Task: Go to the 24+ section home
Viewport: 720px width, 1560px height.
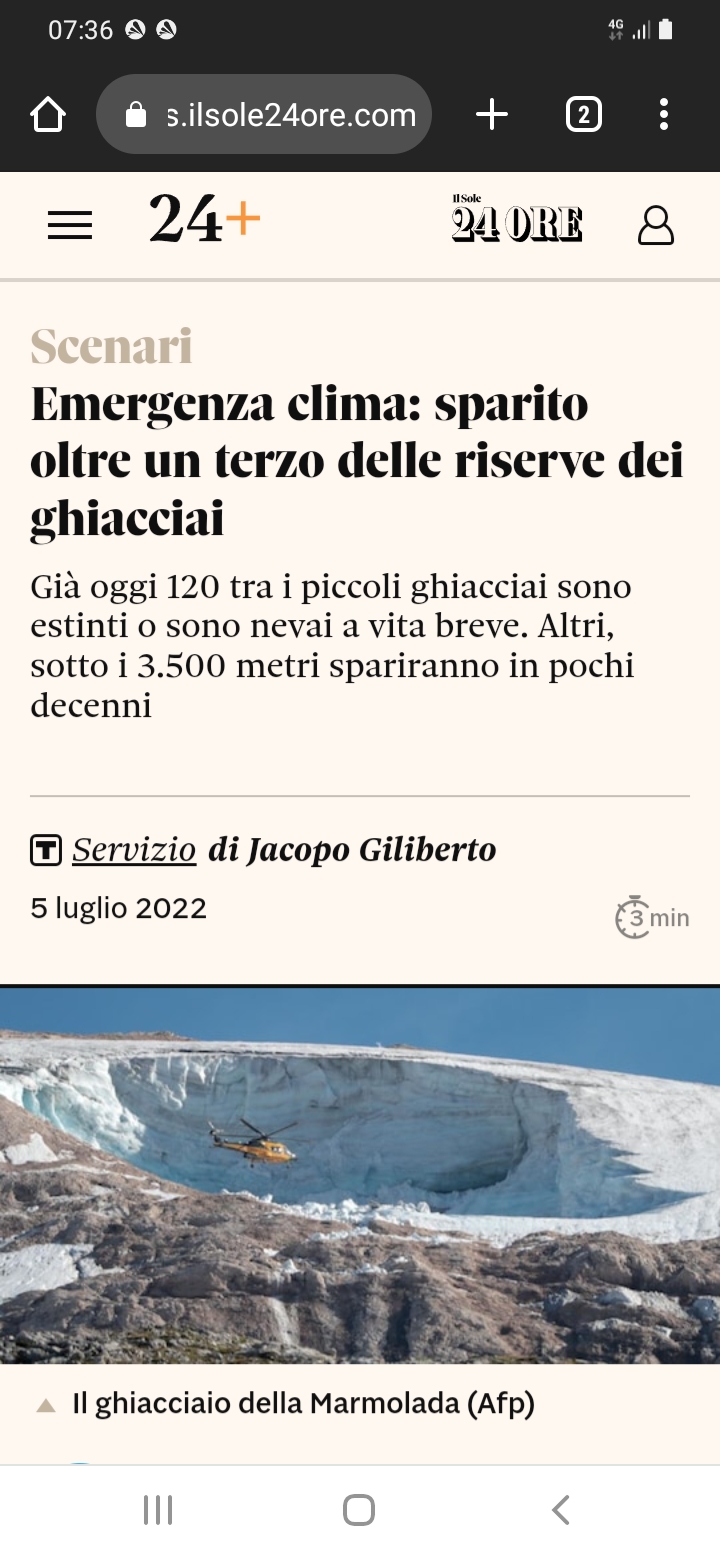Action: [x=205, y=218]
